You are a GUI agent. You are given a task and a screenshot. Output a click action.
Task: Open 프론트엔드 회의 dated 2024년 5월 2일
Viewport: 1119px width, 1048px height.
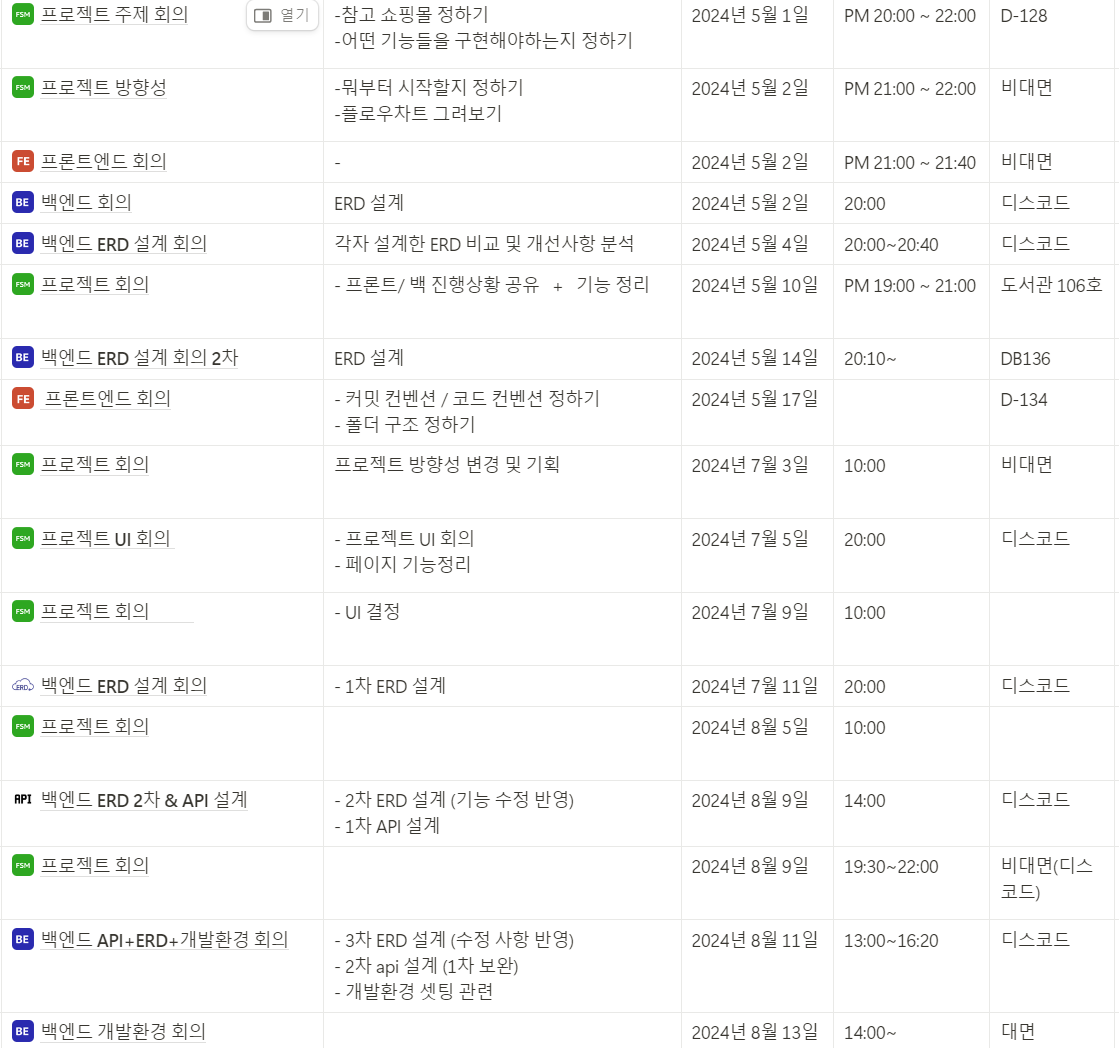[x=103, y=161]
